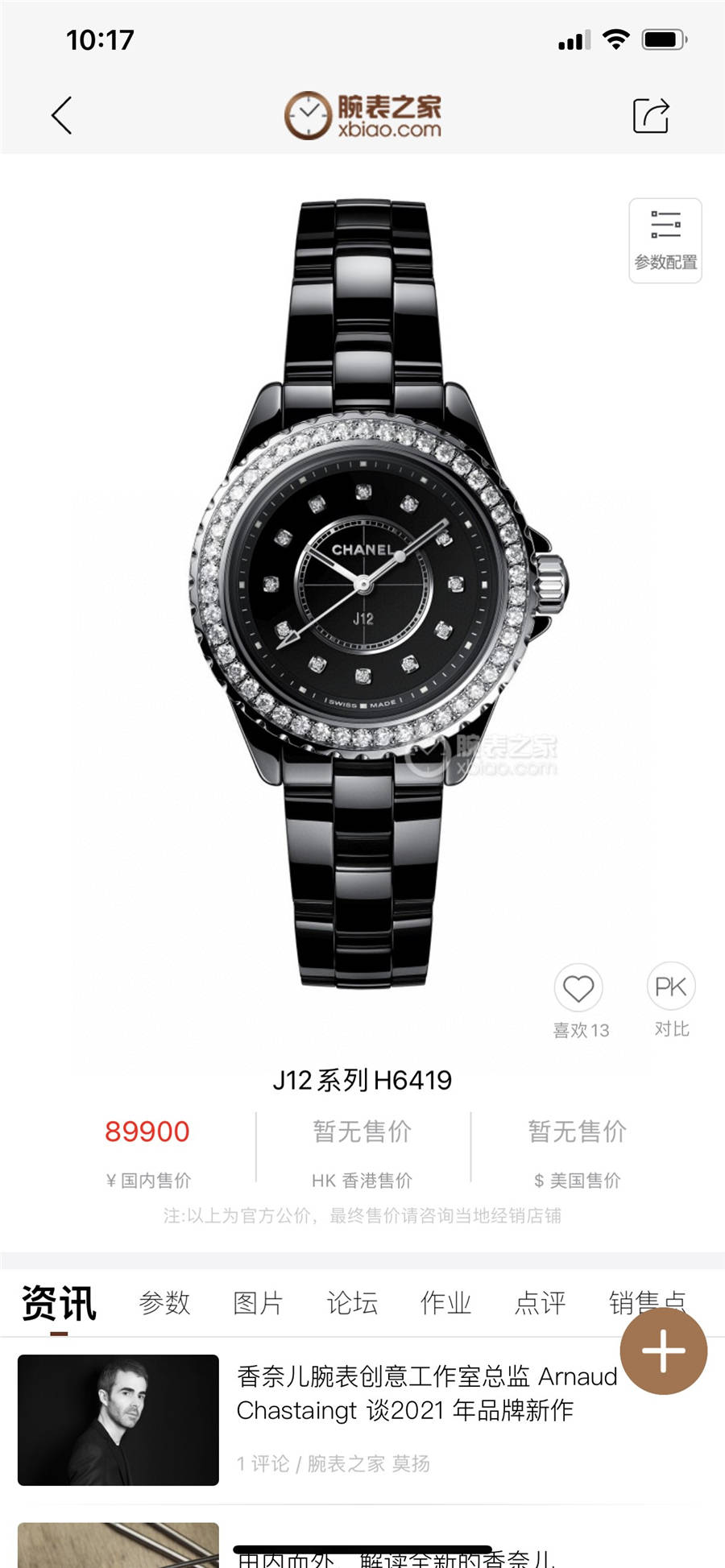Open 参数配置 specifications panel
This screenshot has width=725, height=1568.
pyautogui.click(x=665, y=240)
